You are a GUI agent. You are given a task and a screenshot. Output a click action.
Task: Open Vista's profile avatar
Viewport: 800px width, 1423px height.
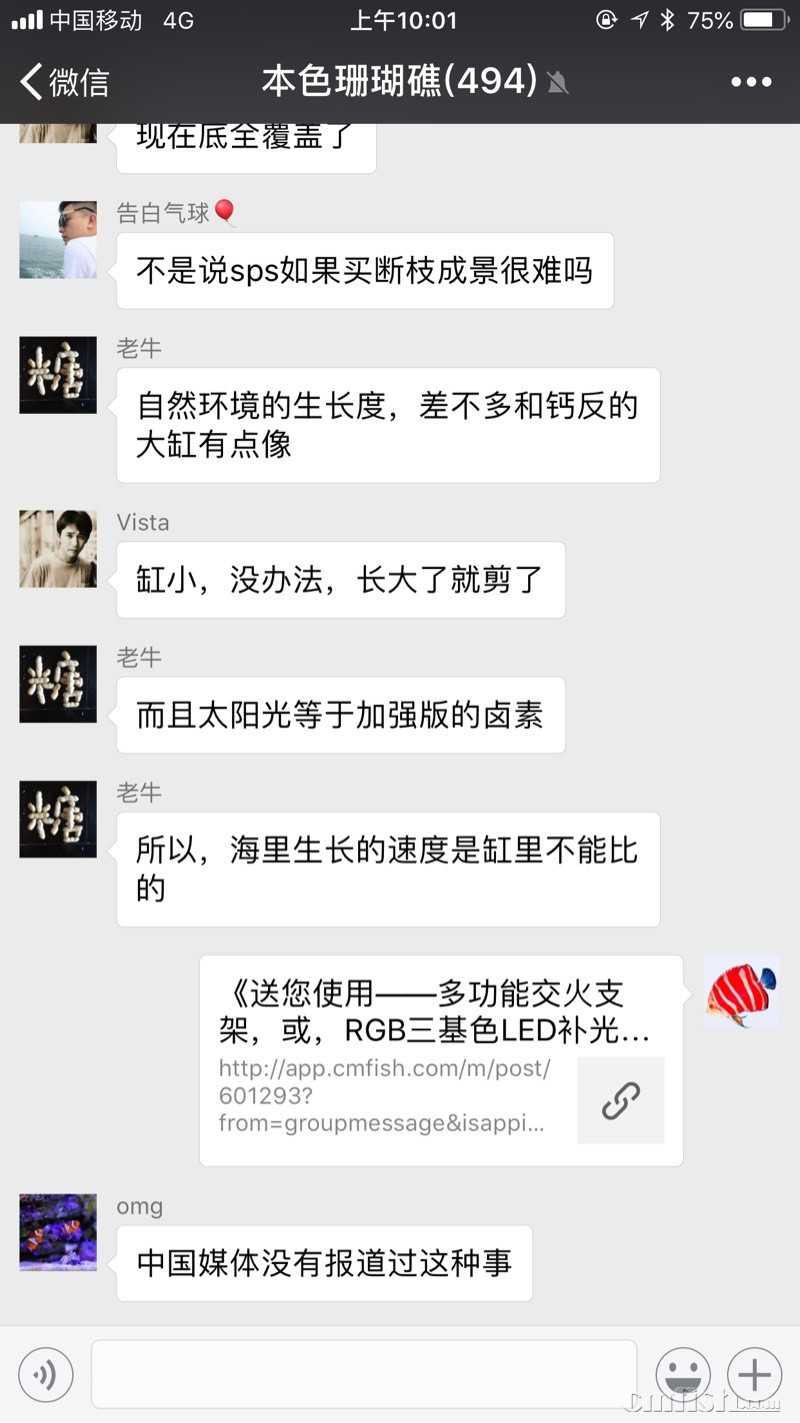click(58, 549)
